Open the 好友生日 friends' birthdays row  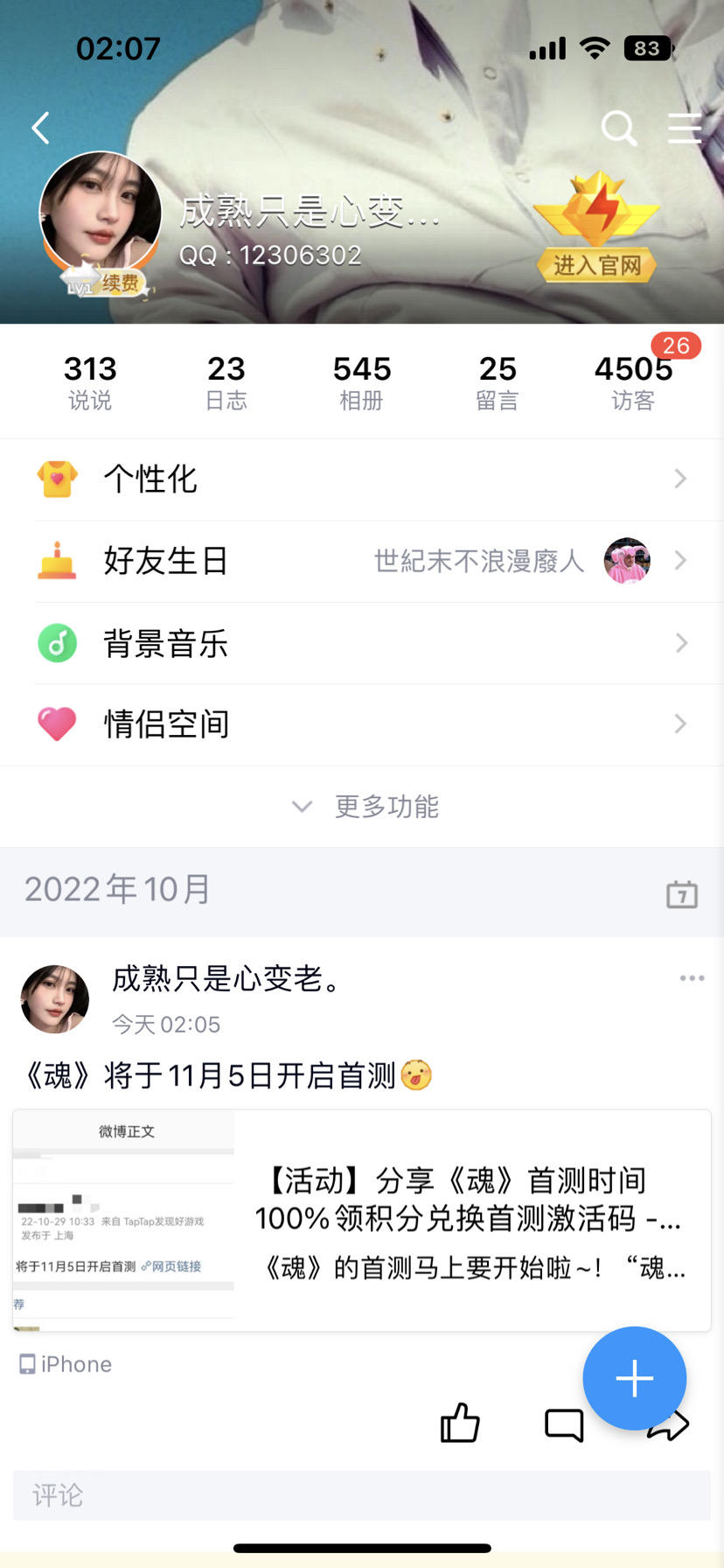coord(362,561)
